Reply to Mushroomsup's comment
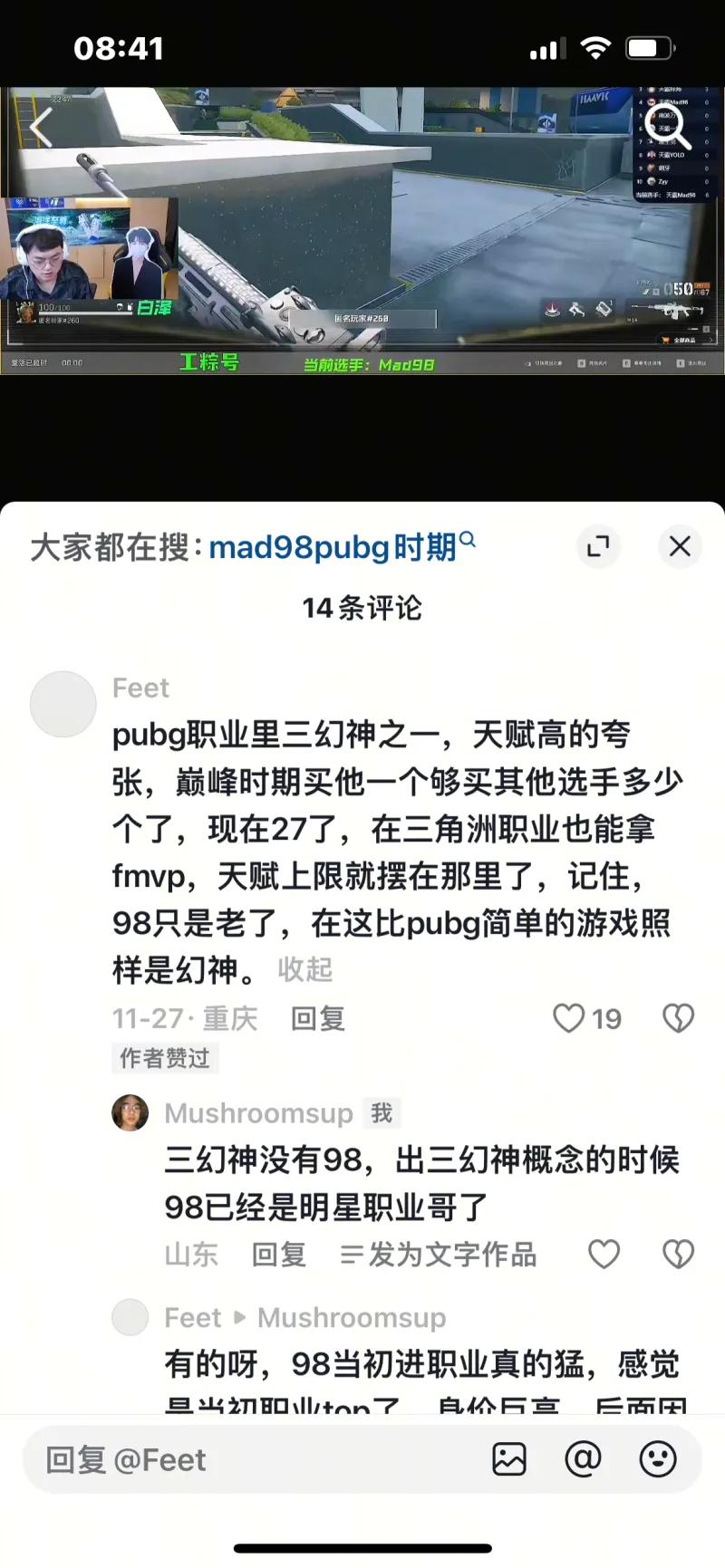725x1568 pixels. [278, 1255]
